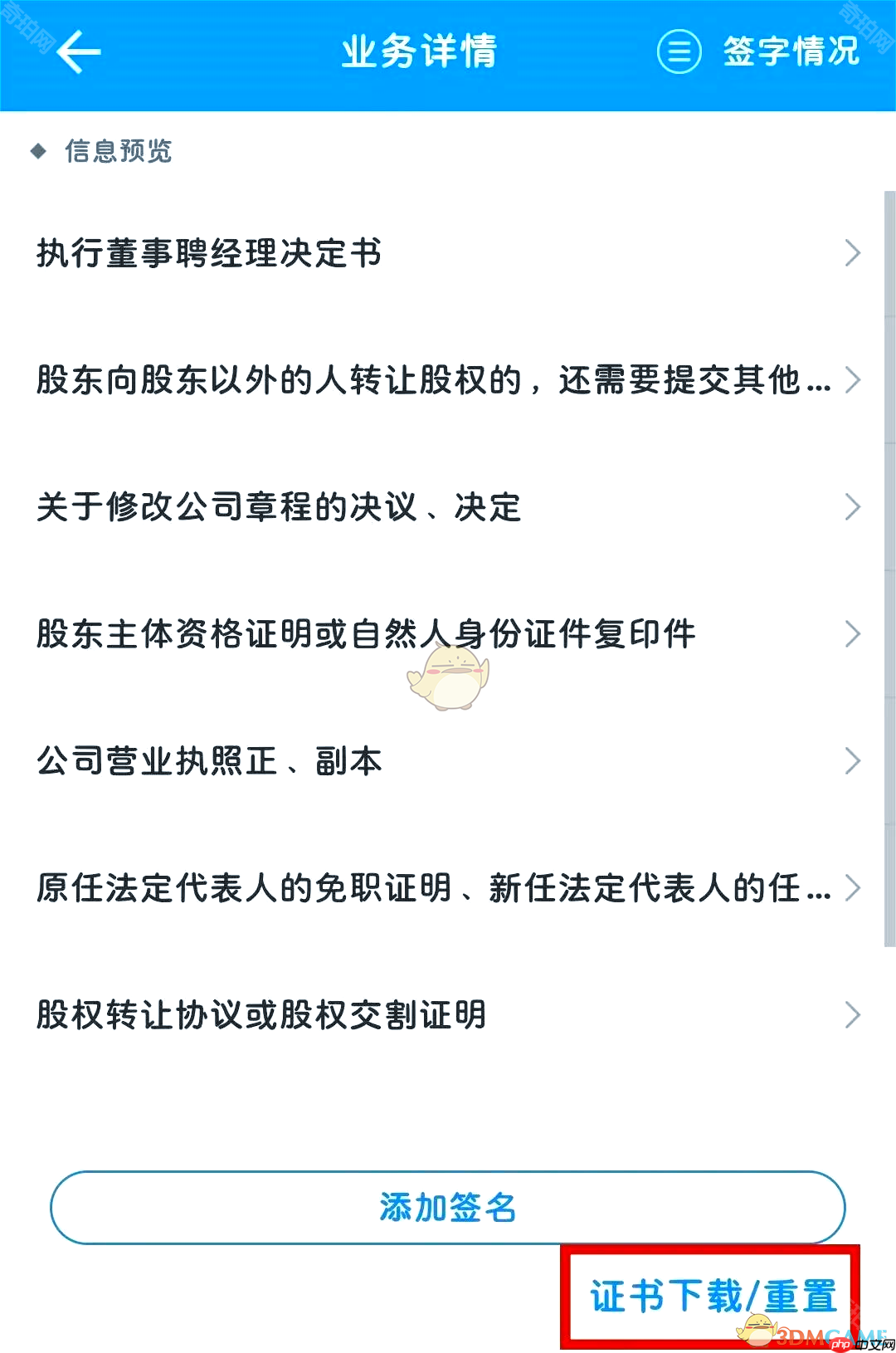896x1353 pixels.
Task: Select 执行董事聘经理决定书 list row
Action: click(x=207, y=253)
